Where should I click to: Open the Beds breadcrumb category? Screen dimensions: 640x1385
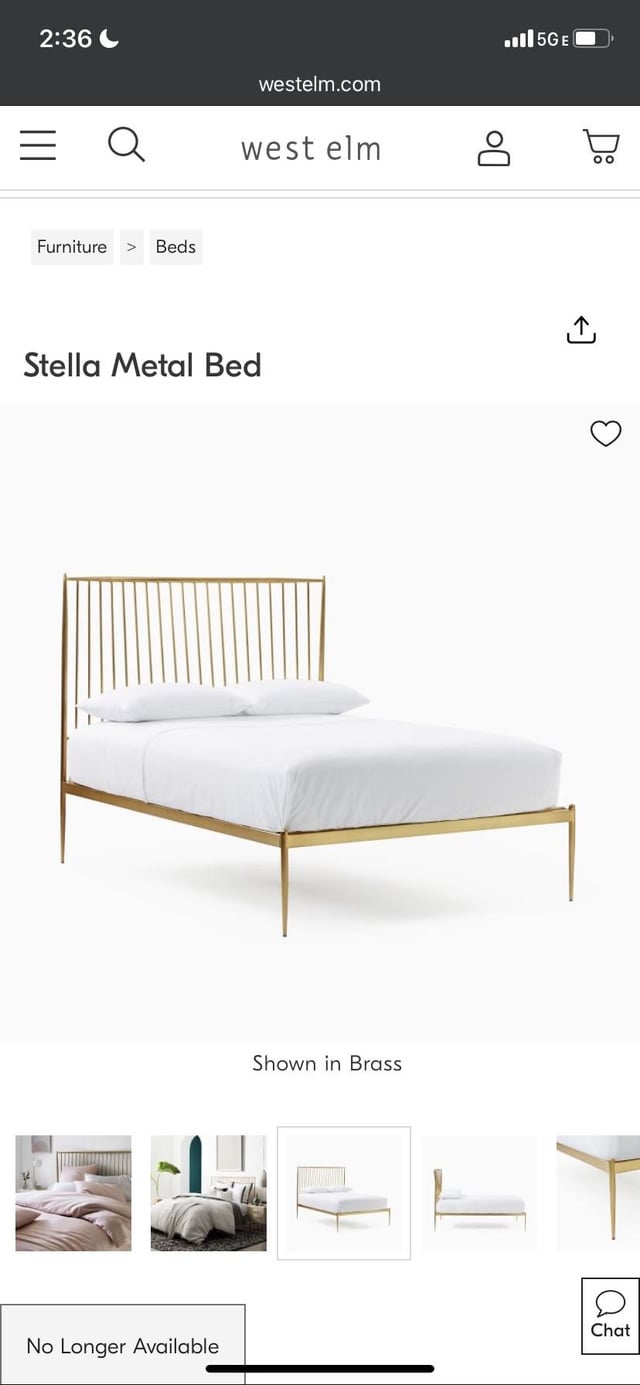176,247
